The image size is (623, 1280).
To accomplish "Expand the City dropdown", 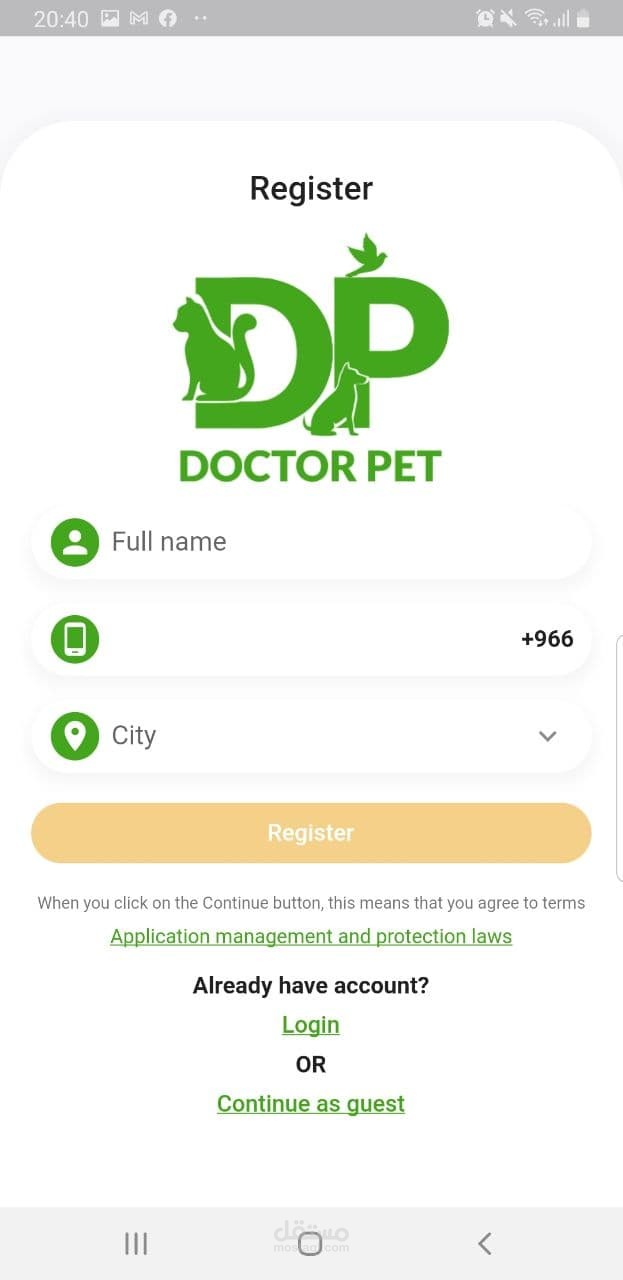I will point(546,736).
